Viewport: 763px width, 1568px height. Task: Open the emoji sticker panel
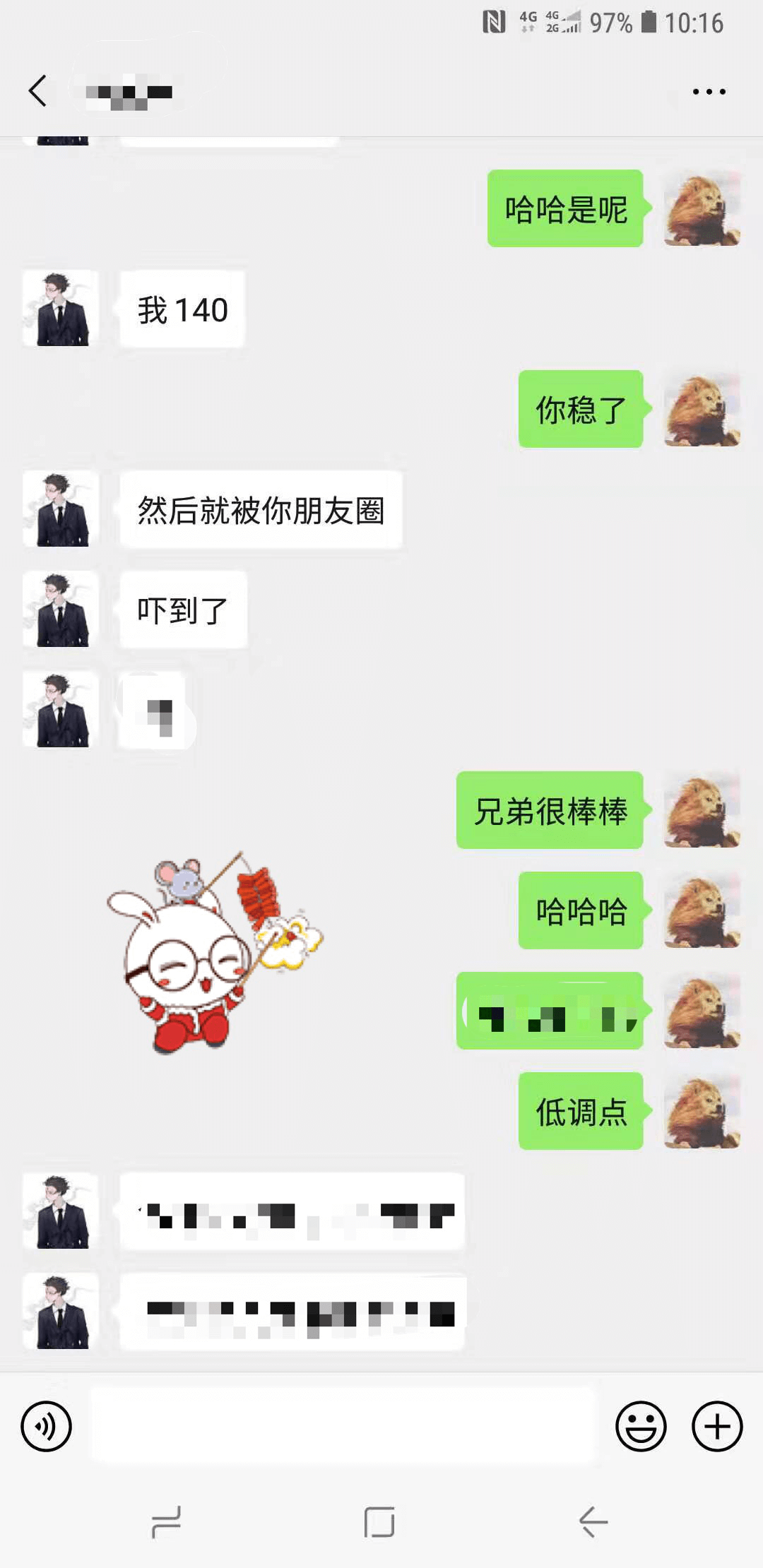[641, 1426]
